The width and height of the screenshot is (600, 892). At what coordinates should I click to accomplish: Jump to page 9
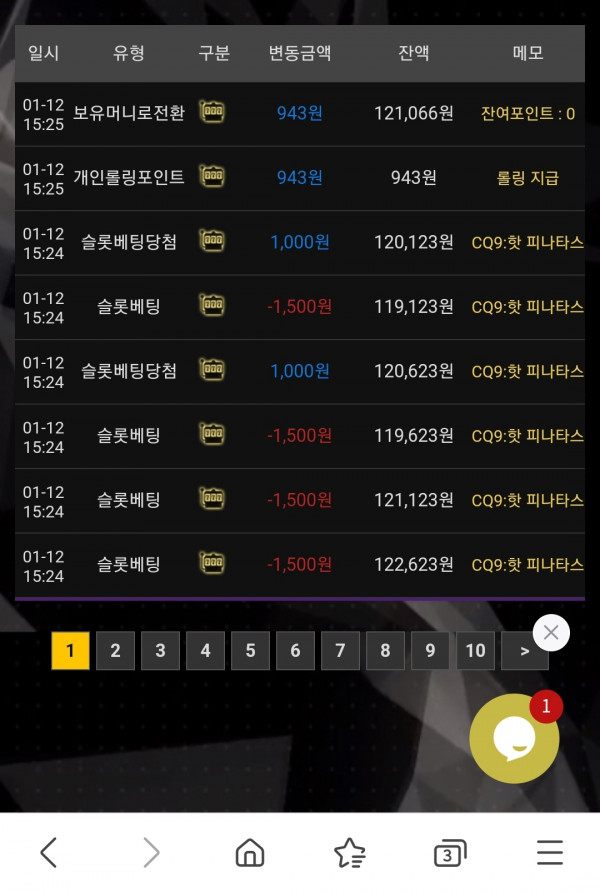(430, 651)
